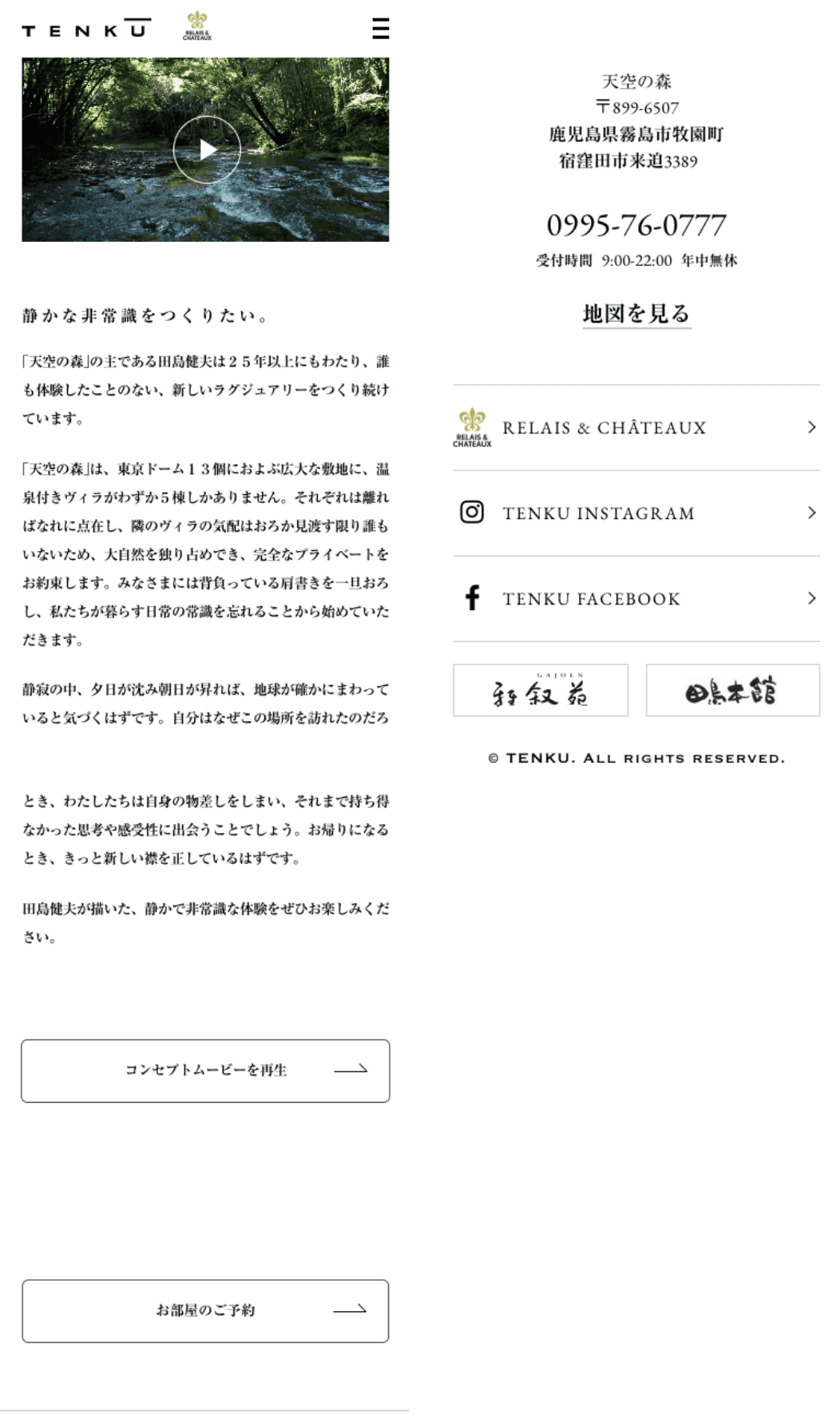Open the Tenku Facebook row
Image resolution: width=840 pixels, height=1415 pixels.
(636, 599)
